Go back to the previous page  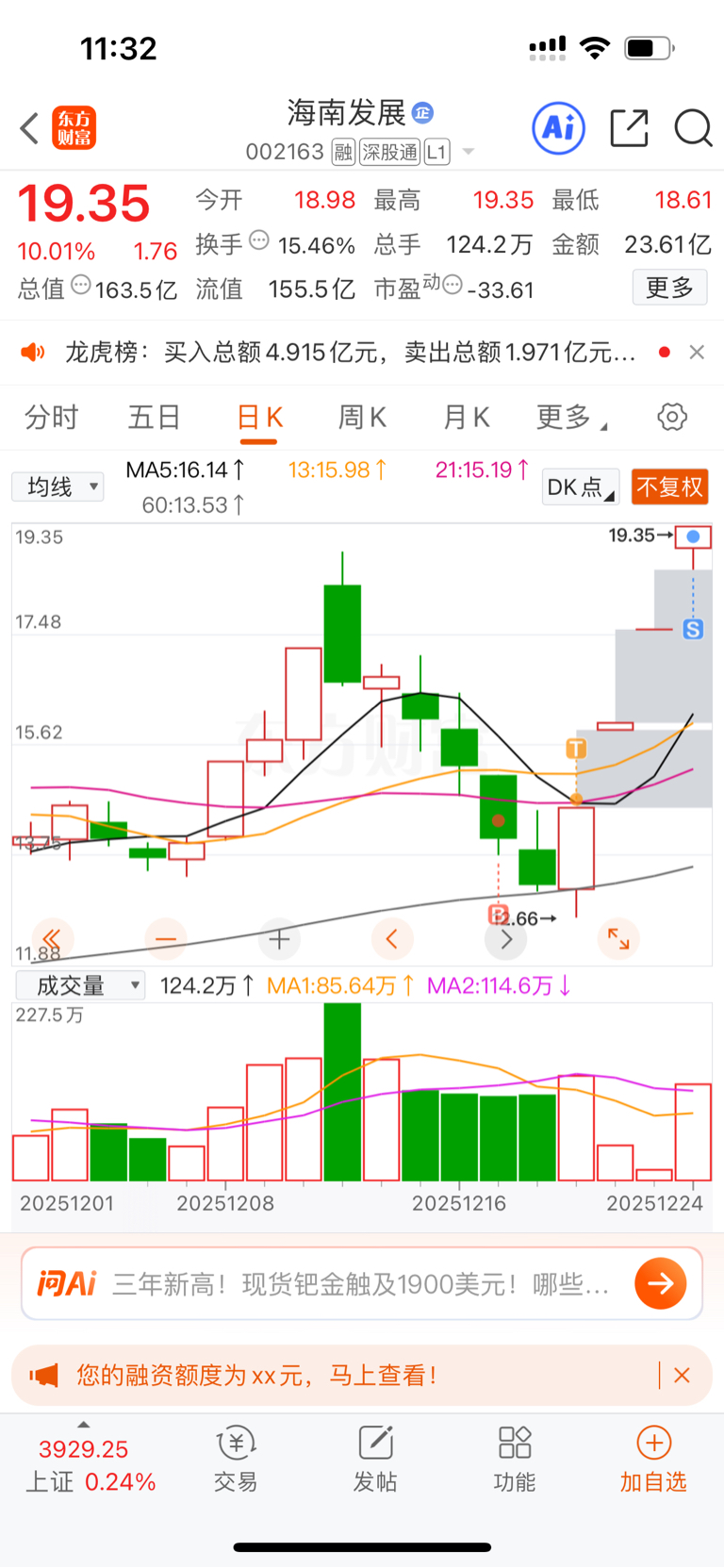[x=30, y=128]
